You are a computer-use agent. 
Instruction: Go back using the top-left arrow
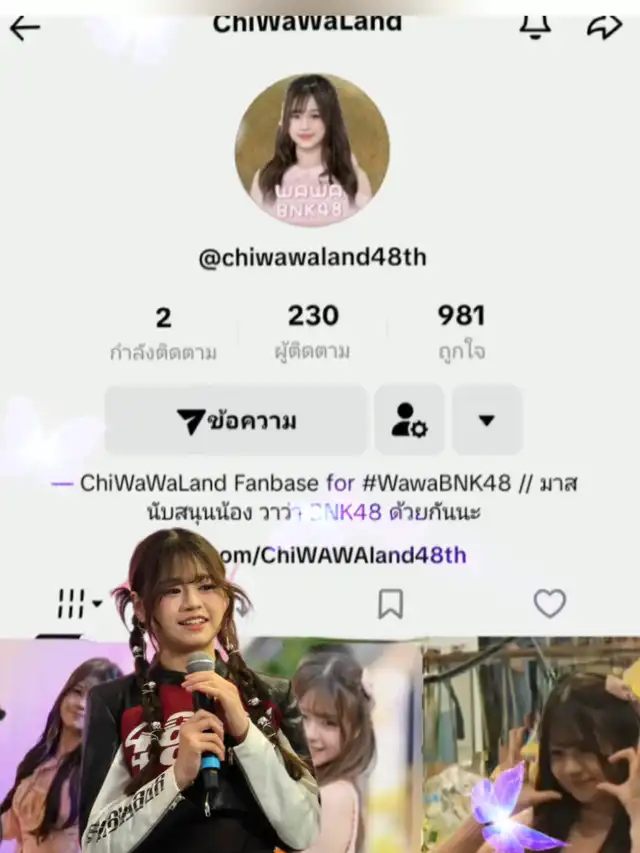tap(24, 27)
